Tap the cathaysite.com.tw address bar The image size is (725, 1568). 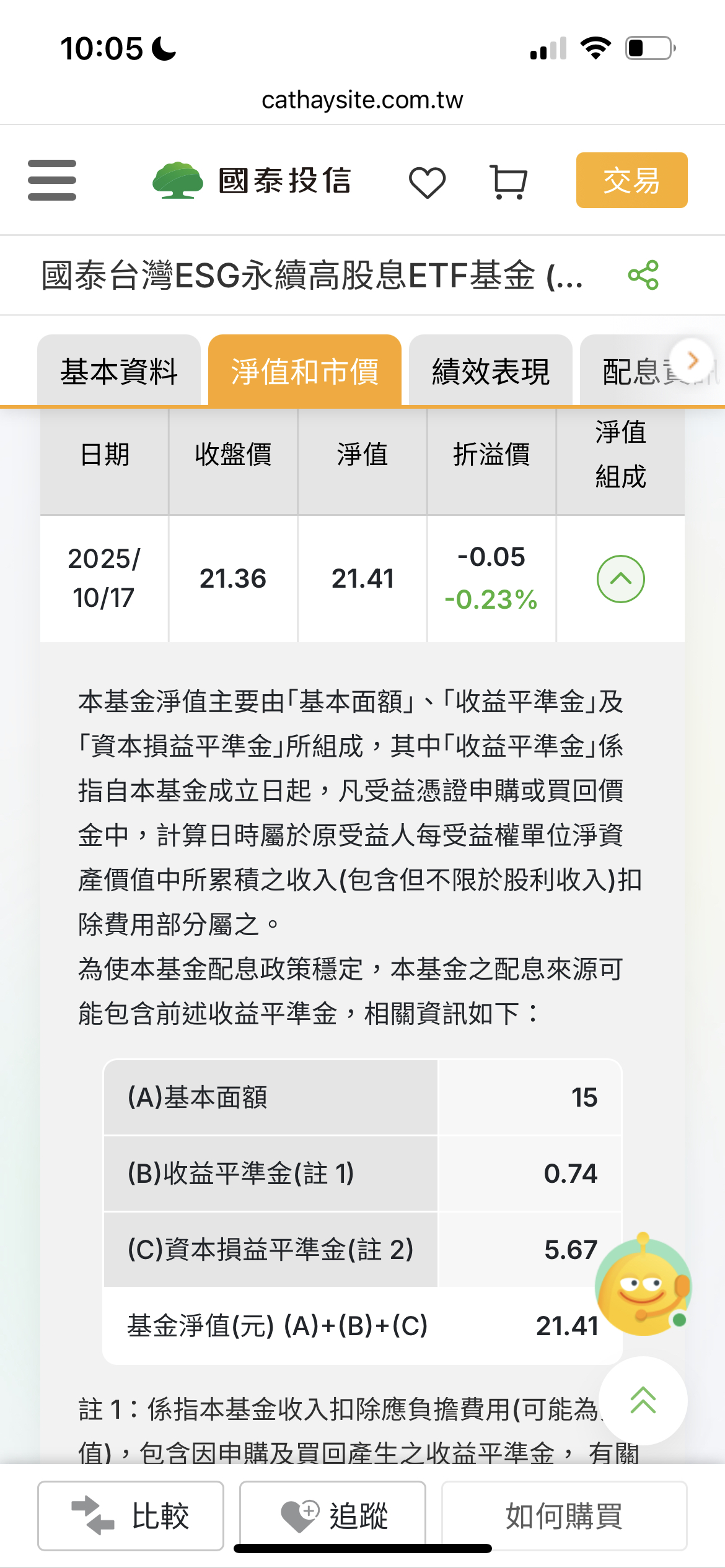tap(362, 100)
